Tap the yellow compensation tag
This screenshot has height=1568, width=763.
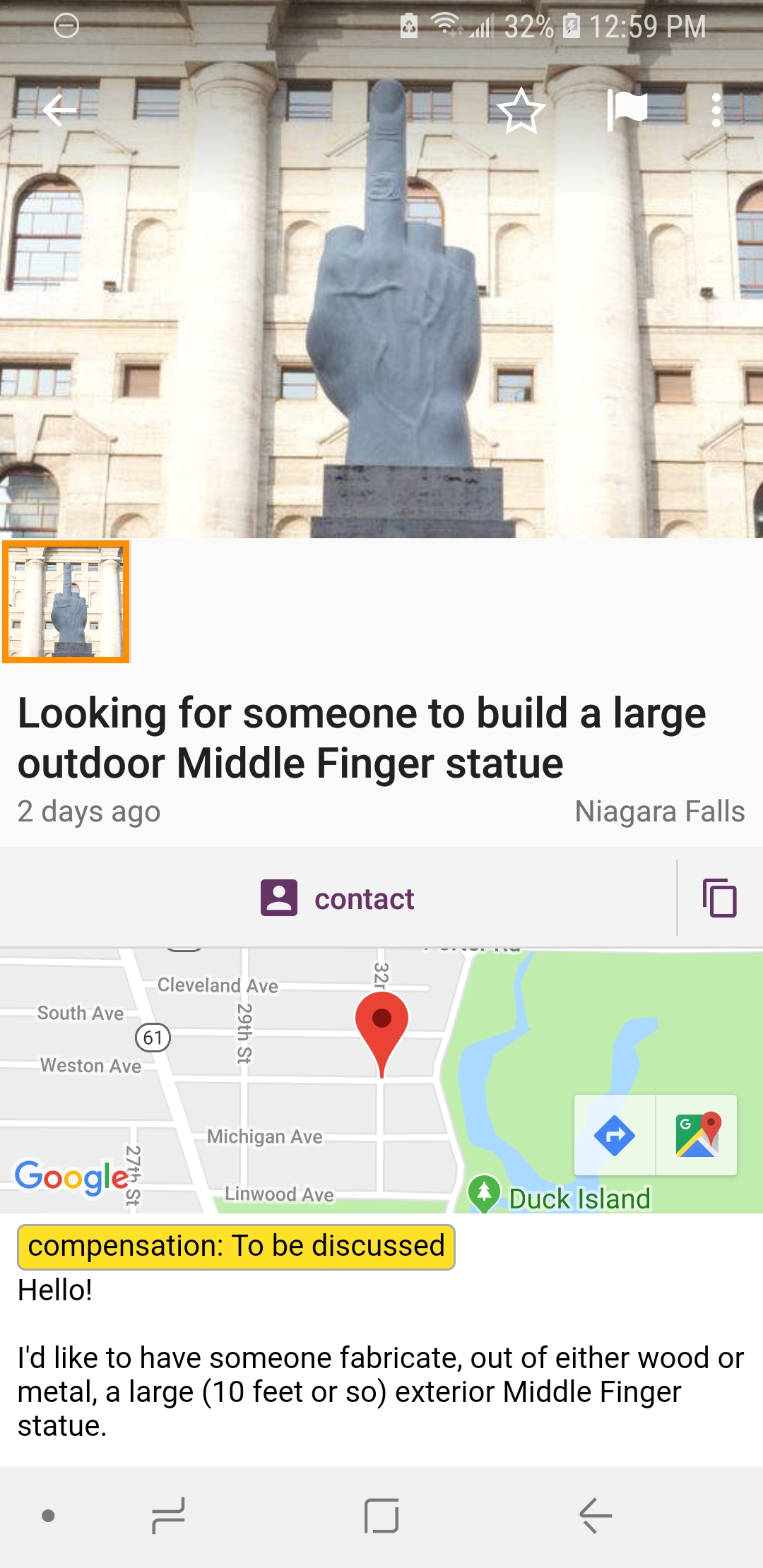[237, 1245]
